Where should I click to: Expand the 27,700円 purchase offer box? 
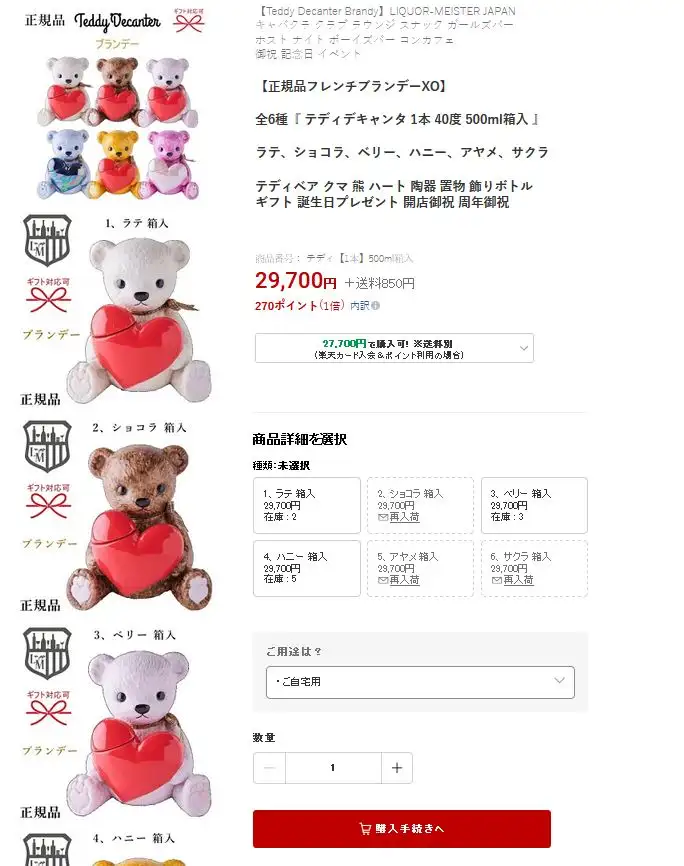394,348
